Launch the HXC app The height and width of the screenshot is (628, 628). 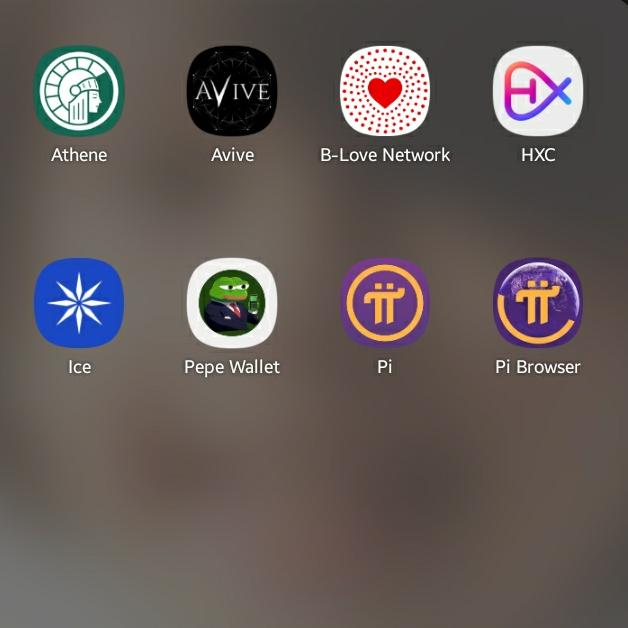pos(538,91)
